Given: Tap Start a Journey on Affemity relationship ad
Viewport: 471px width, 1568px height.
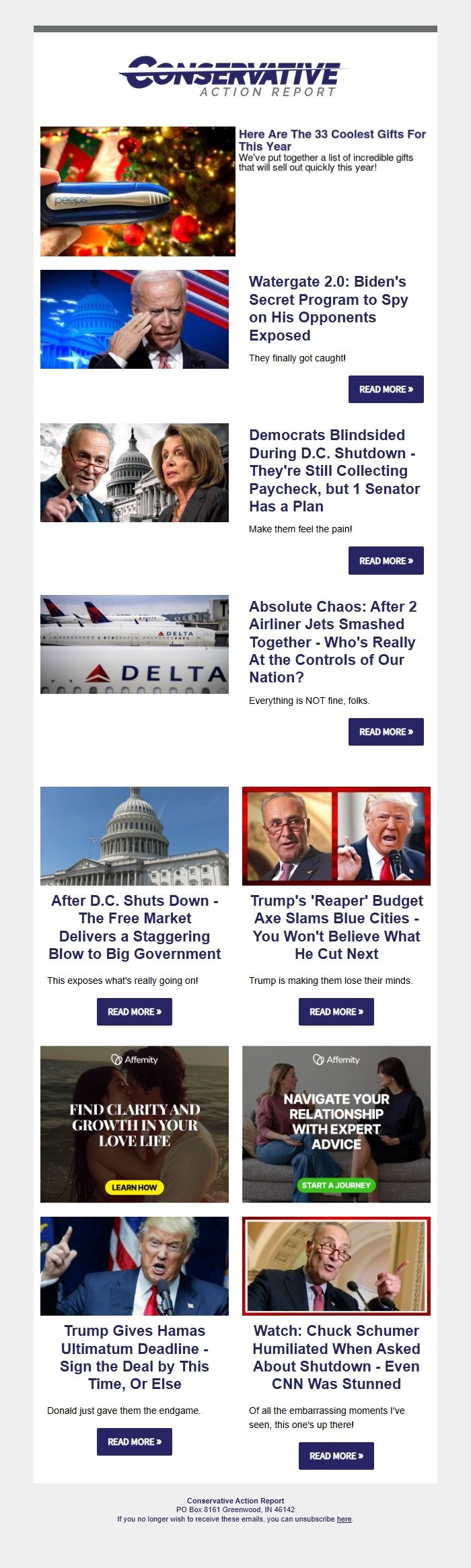Looking at the screenshot, I should tap(336, 1185).
